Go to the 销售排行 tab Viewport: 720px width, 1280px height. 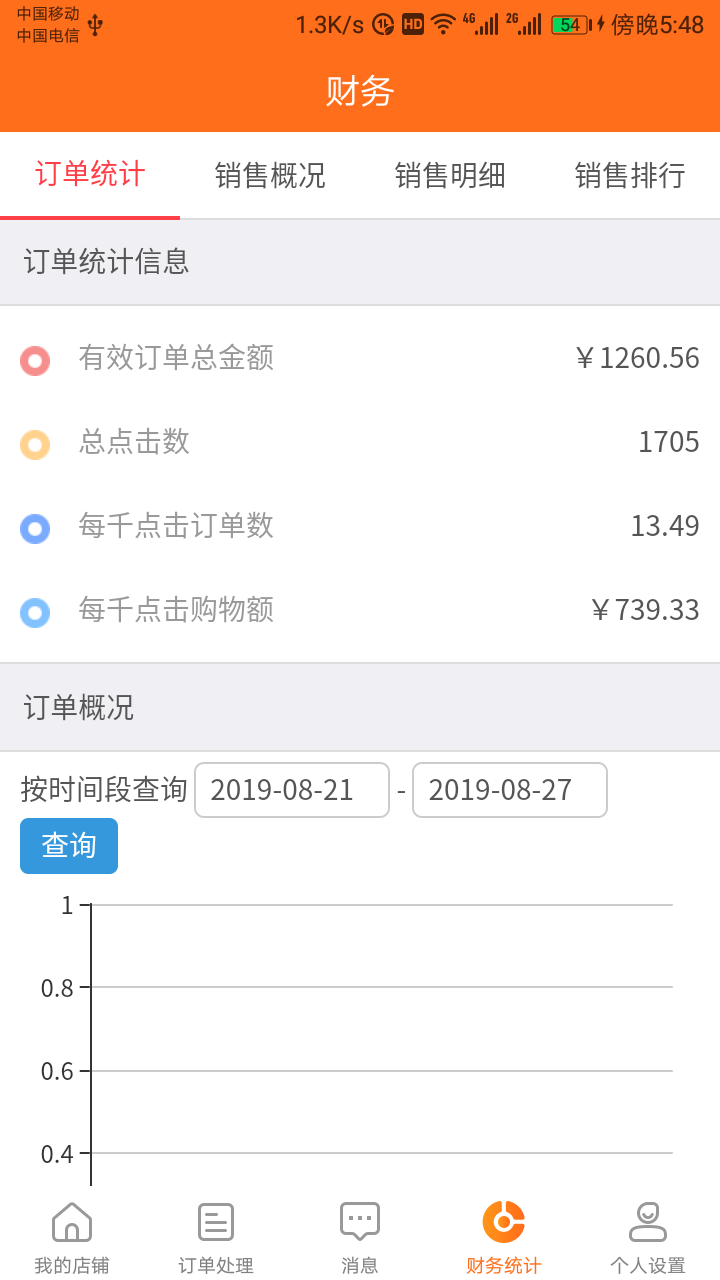(x=630, y=175)
